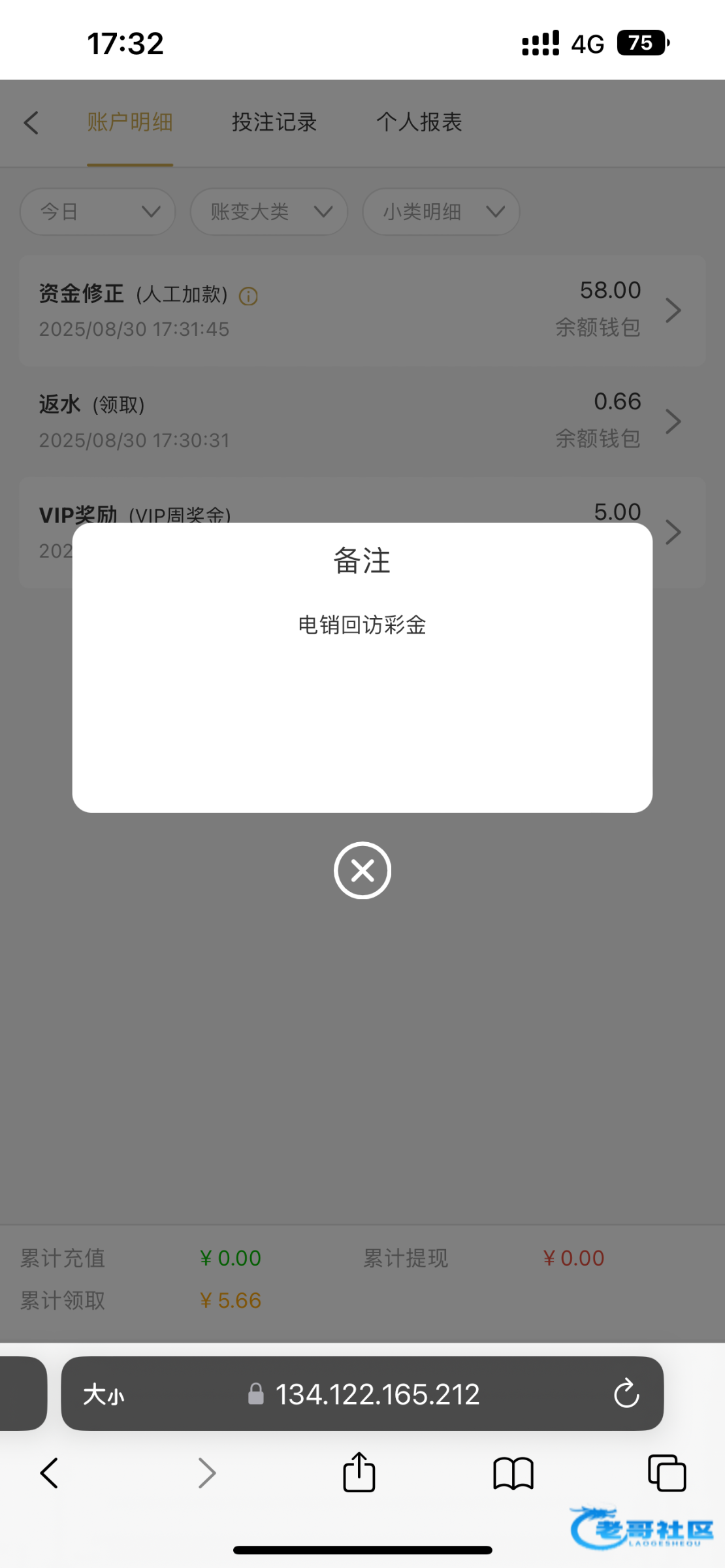
Task: Open the 大小 page settings menu
Action: 103,1395
